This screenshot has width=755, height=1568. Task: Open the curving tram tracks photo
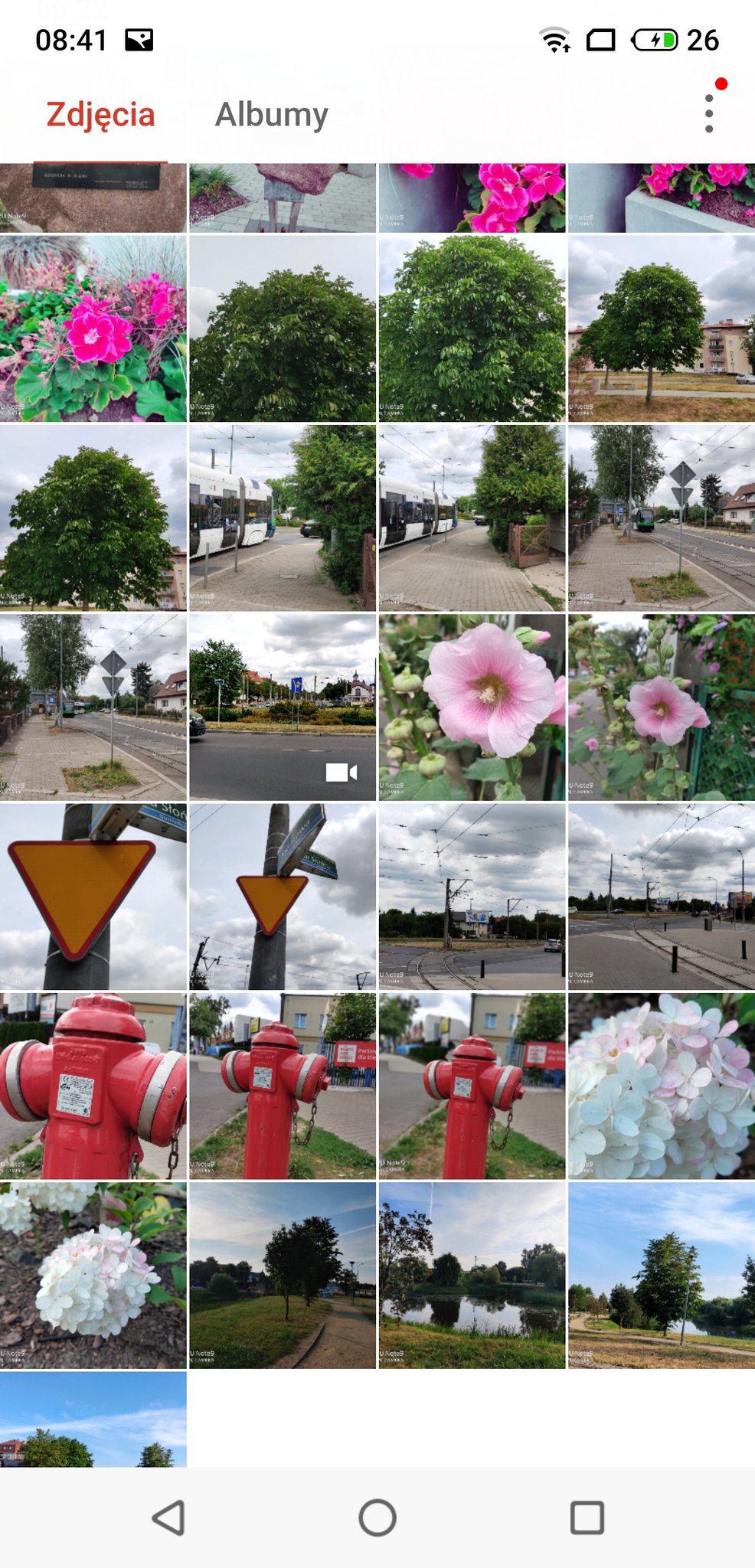pyautogui.click(x=662, y=896)
